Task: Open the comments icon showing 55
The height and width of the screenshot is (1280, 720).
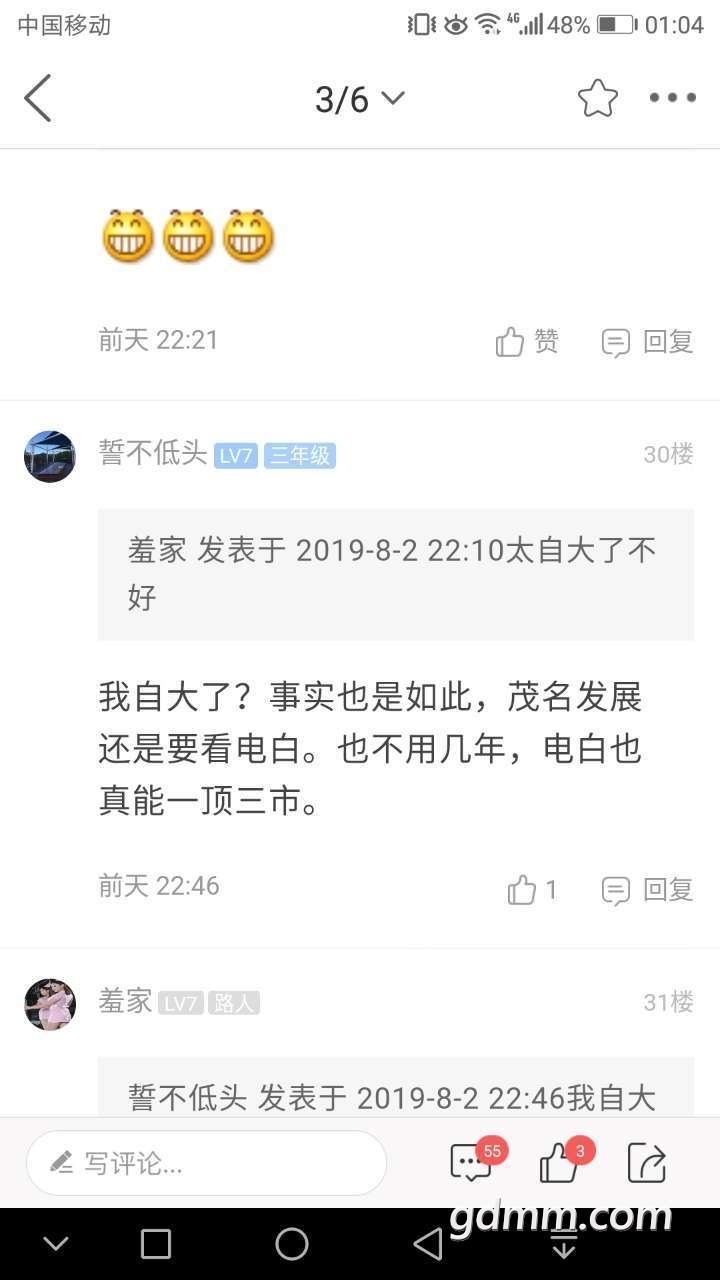Action: [472, 1163]
